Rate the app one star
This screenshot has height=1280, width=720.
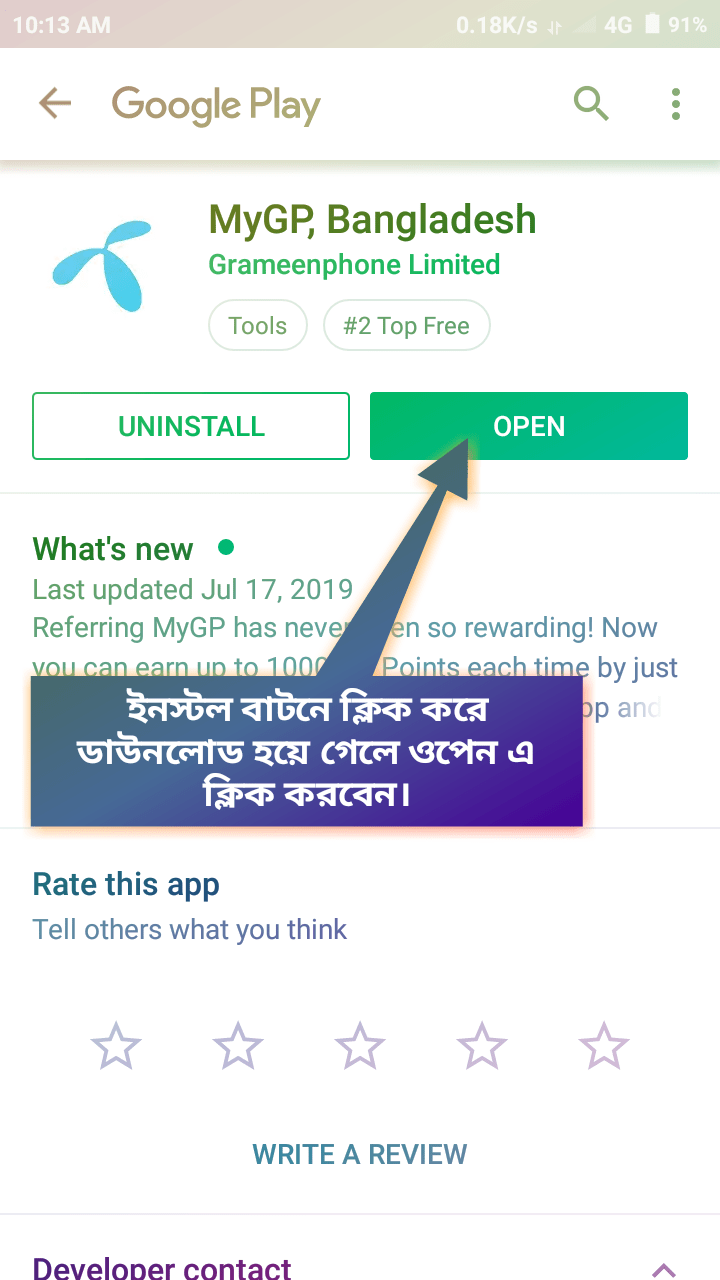point(116,1046)
